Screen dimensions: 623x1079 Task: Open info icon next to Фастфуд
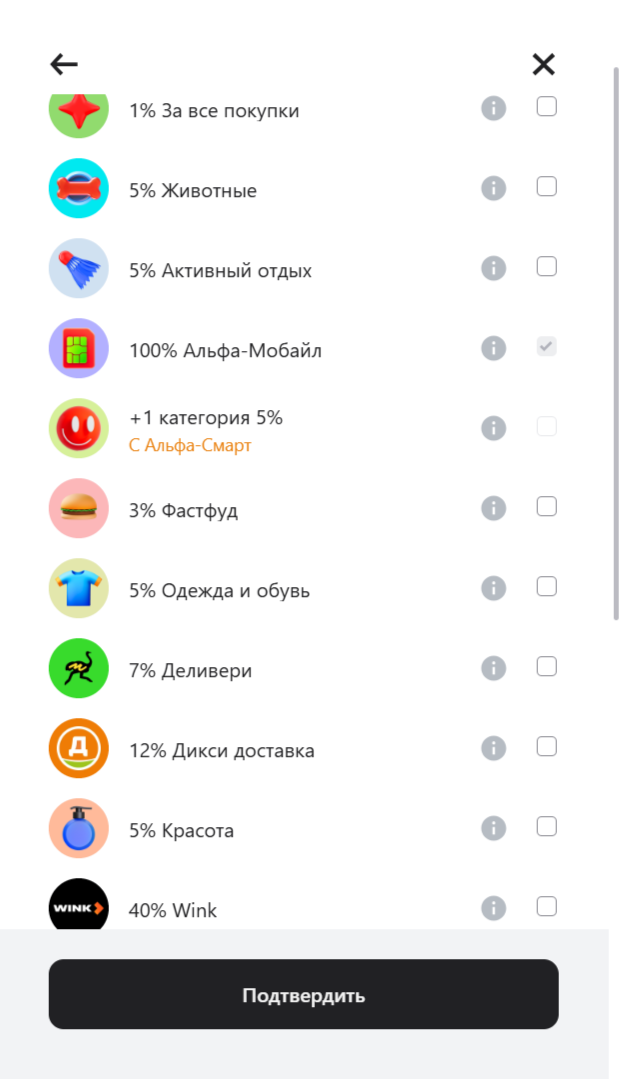(494, 508)
